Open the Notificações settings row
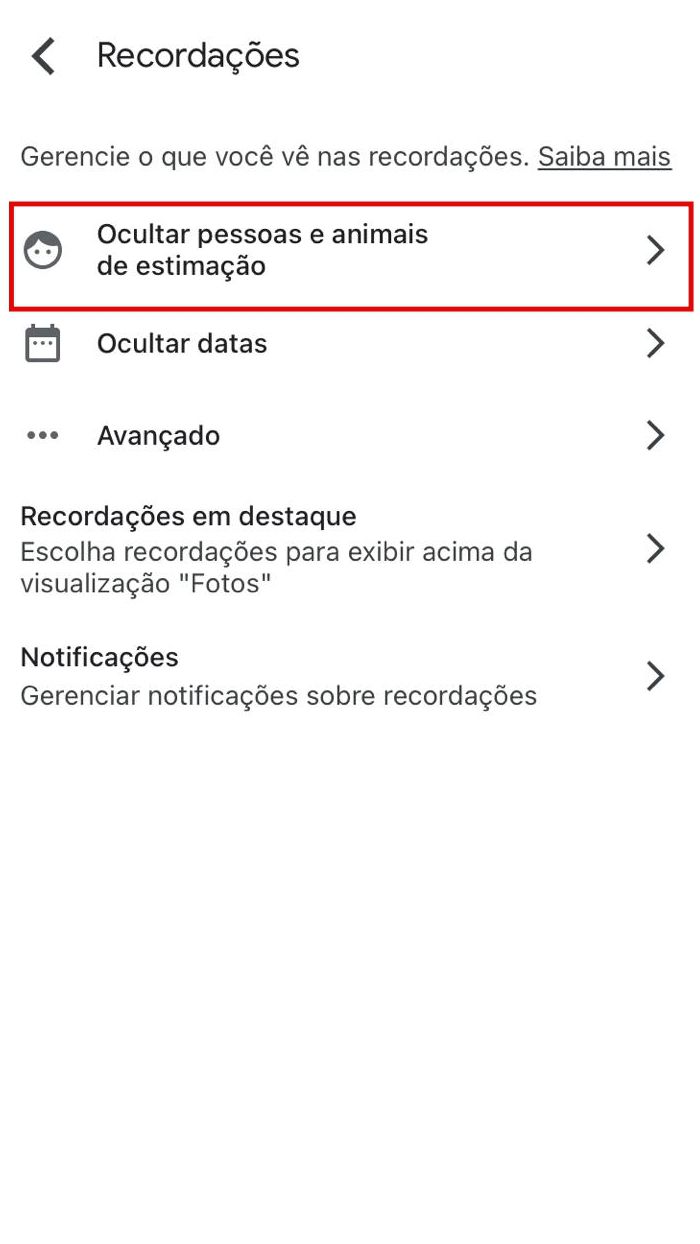700x1244 pixels. click(350, 677)
